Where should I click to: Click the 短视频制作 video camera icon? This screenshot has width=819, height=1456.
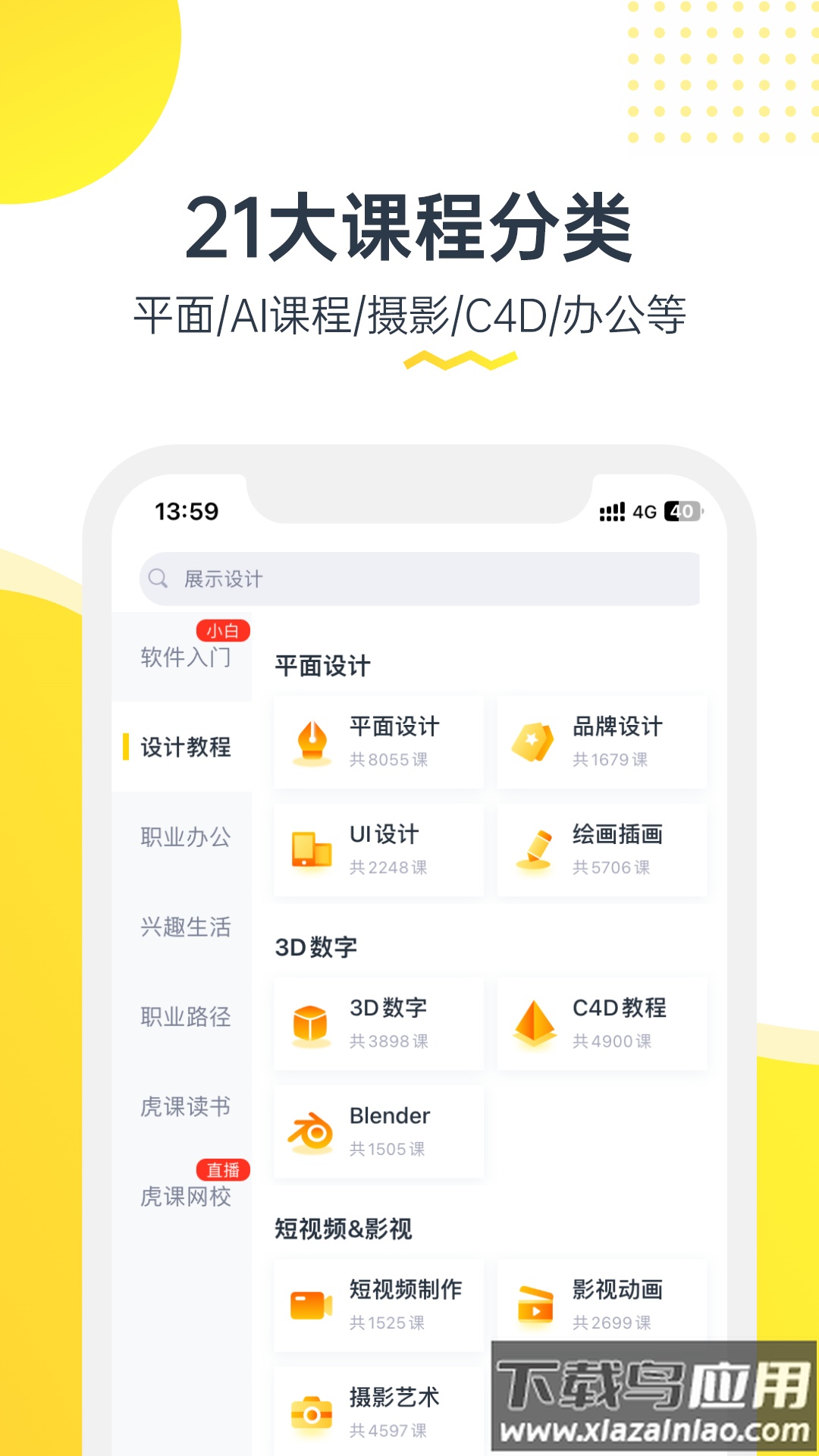(310, 1304)
